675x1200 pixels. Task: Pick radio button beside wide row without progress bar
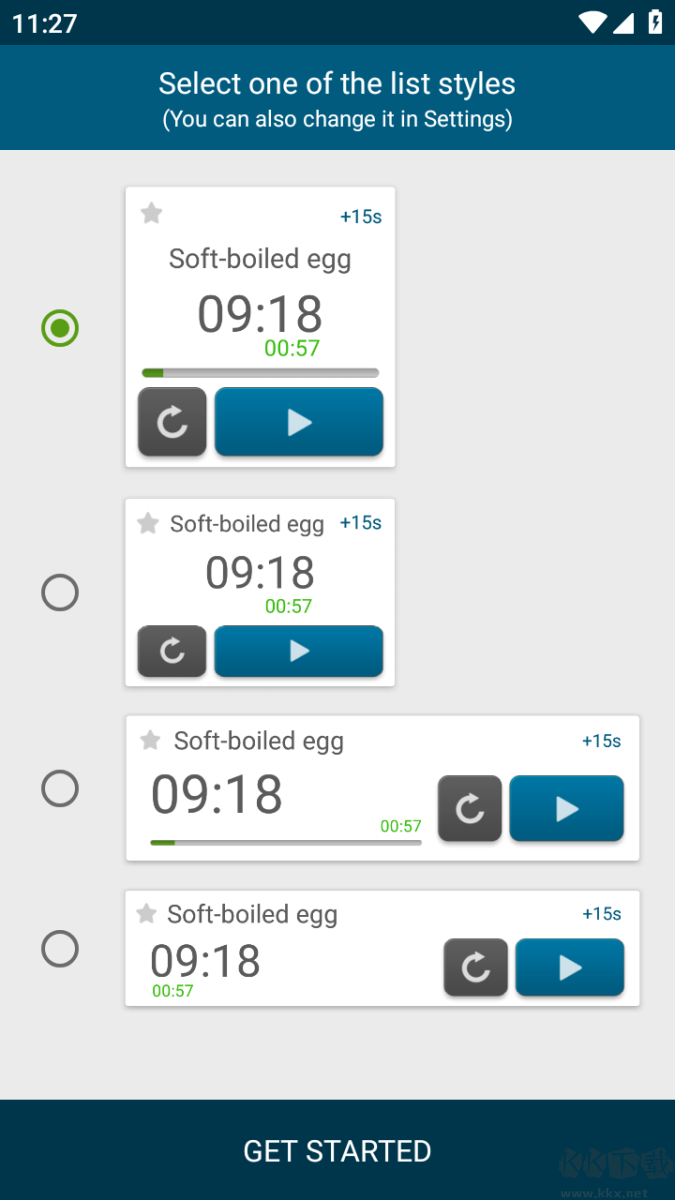[x=60, y=948]
